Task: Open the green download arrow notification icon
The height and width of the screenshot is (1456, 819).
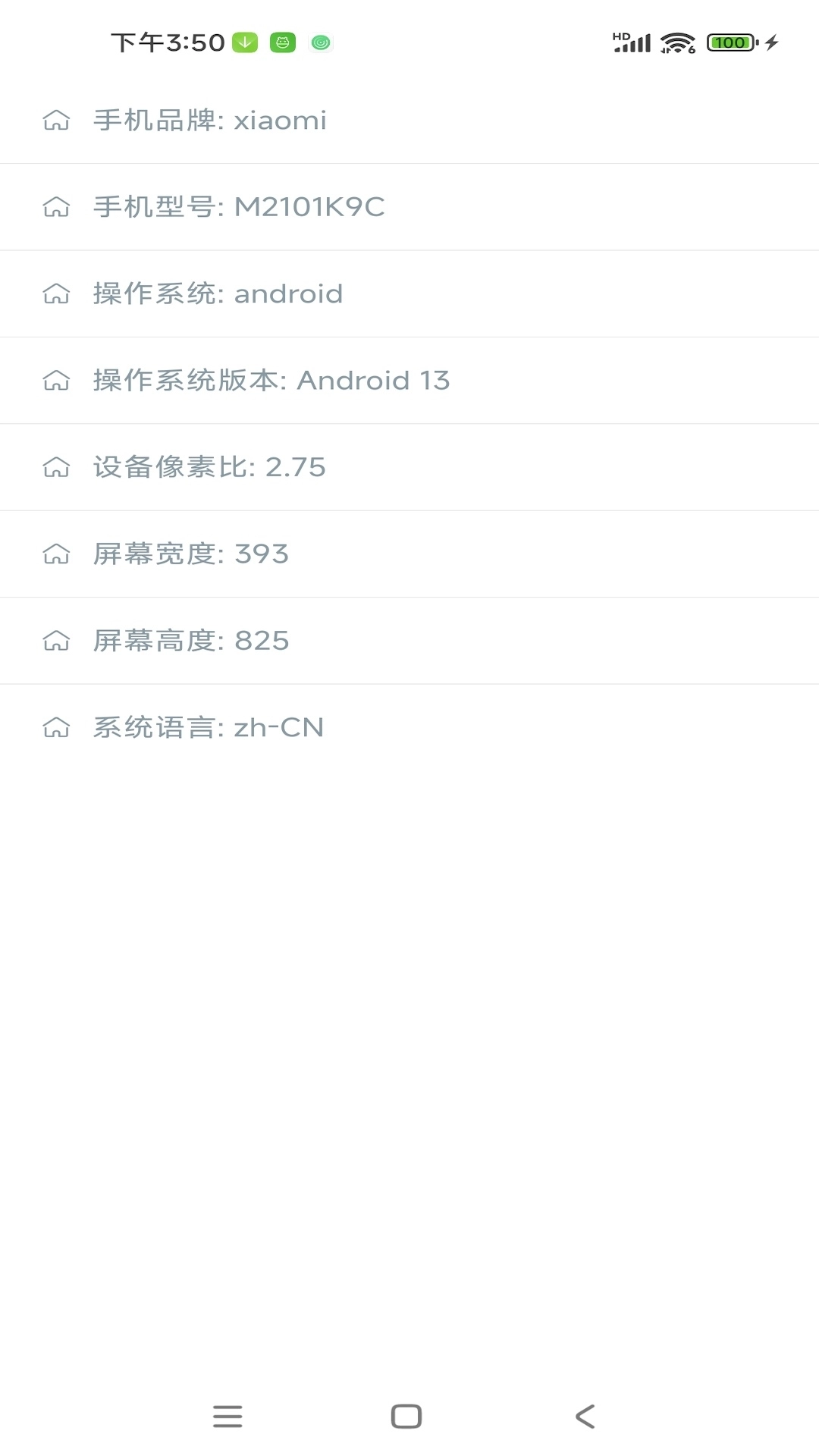Action: pos(244,41)
